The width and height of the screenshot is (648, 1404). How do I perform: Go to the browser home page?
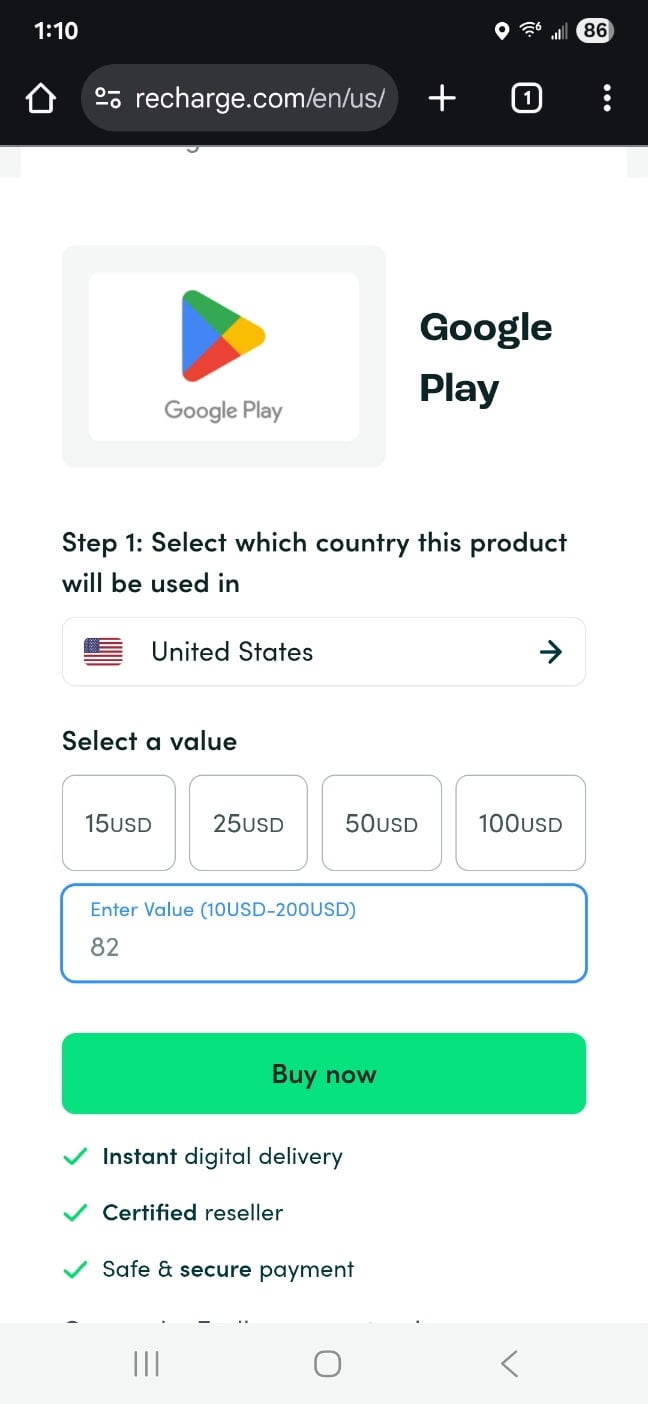coord(40,98)
